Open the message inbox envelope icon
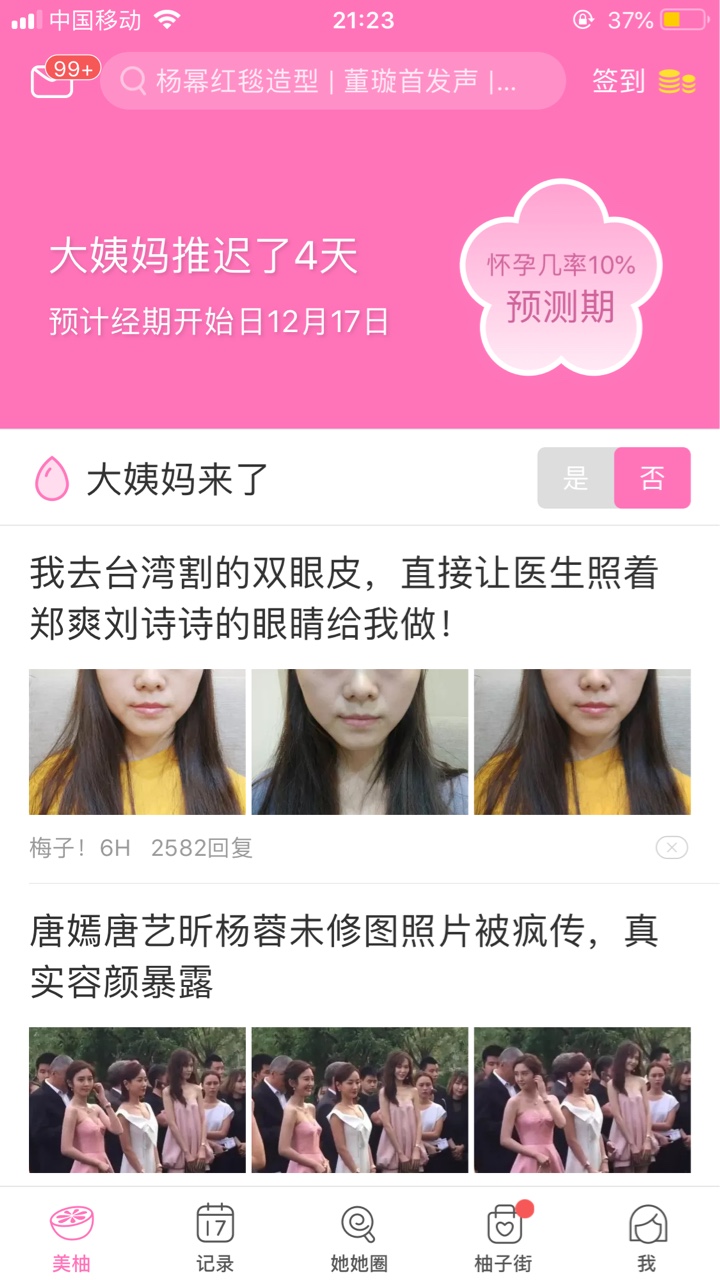 (53, 80)
